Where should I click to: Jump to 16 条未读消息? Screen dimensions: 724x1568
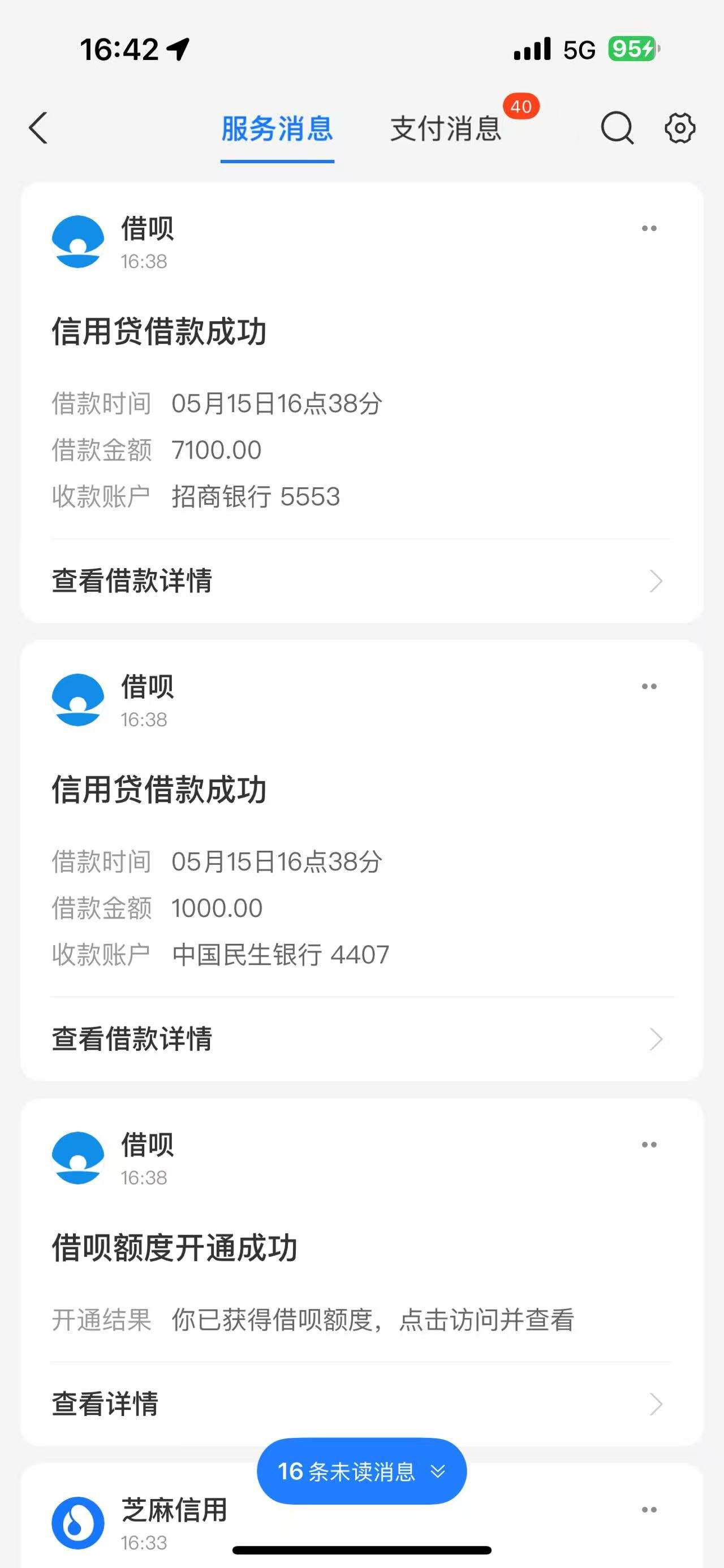361,1471
